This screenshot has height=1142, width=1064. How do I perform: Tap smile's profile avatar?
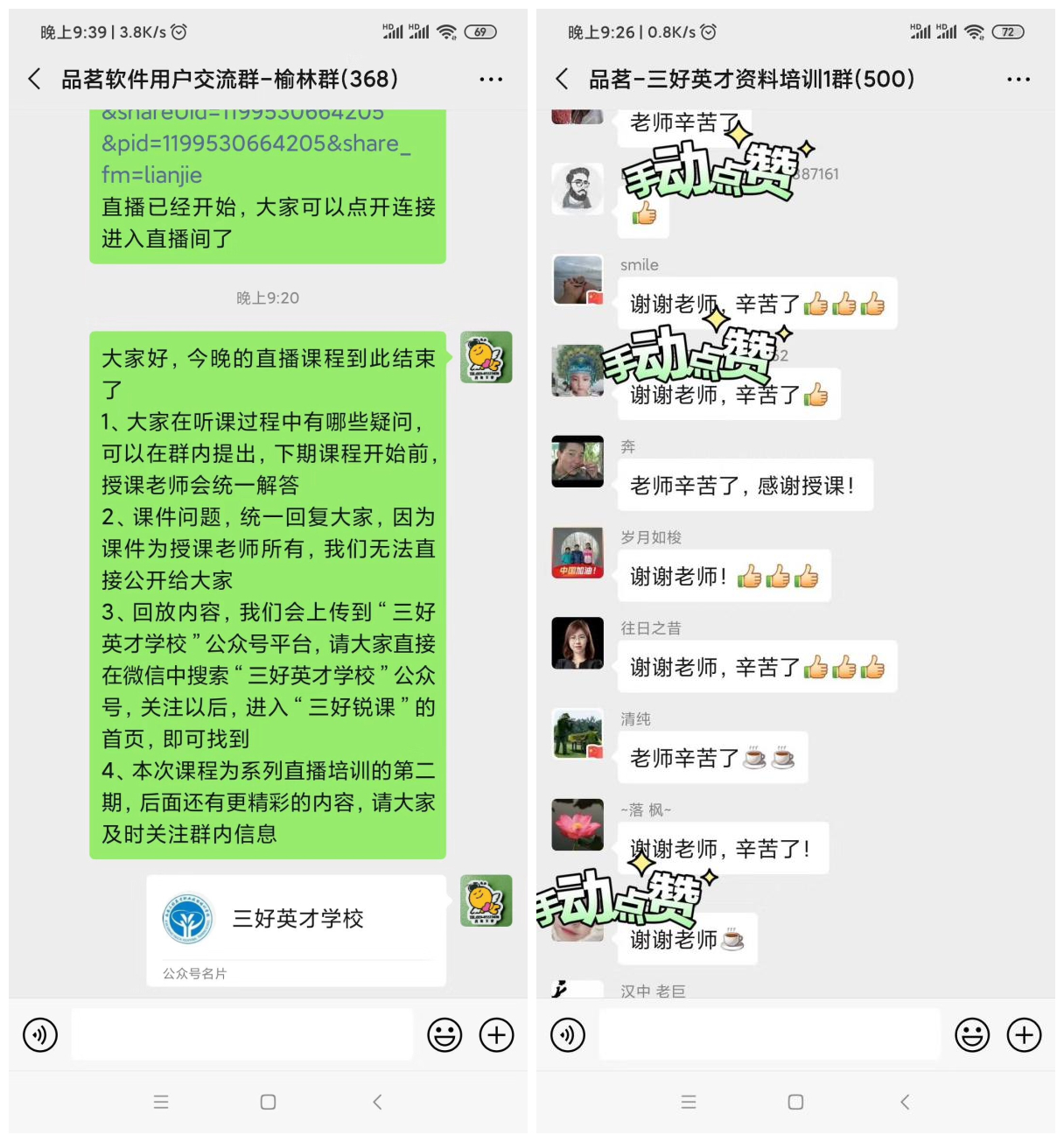point(577,280)
